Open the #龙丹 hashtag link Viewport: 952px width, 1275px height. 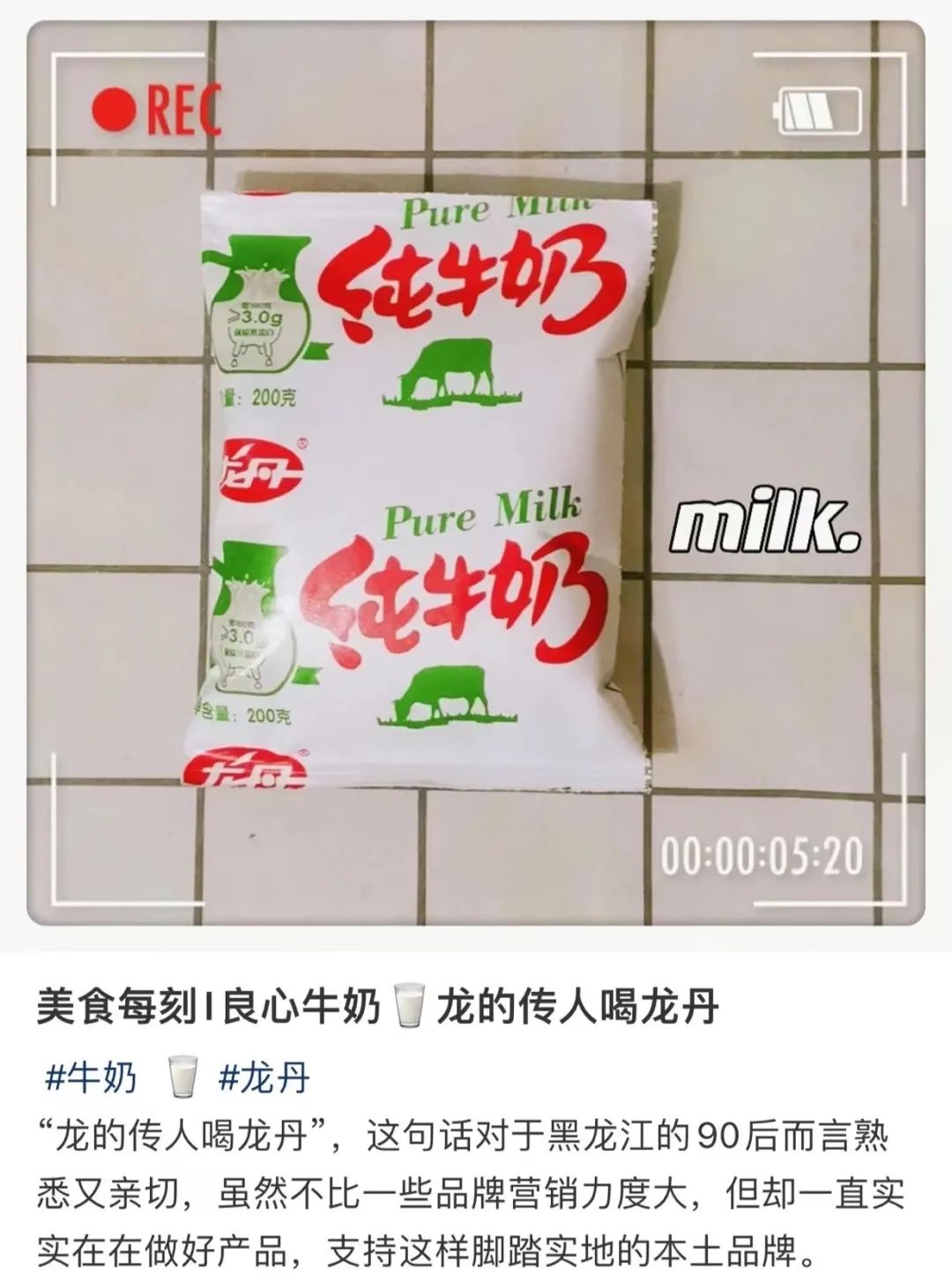click(x=264, y=1077)
